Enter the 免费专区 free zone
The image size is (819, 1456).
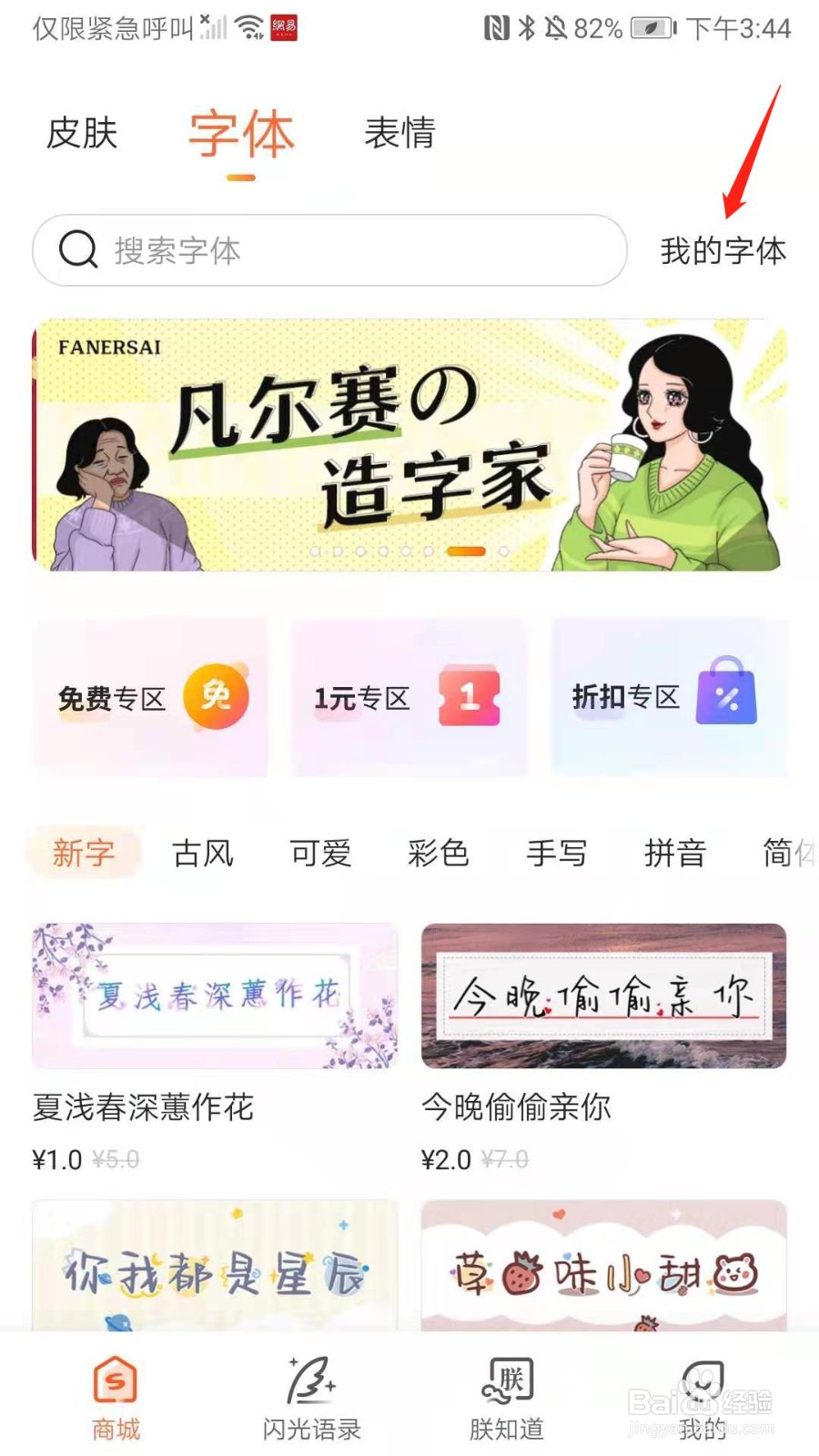tap(150, 696)
